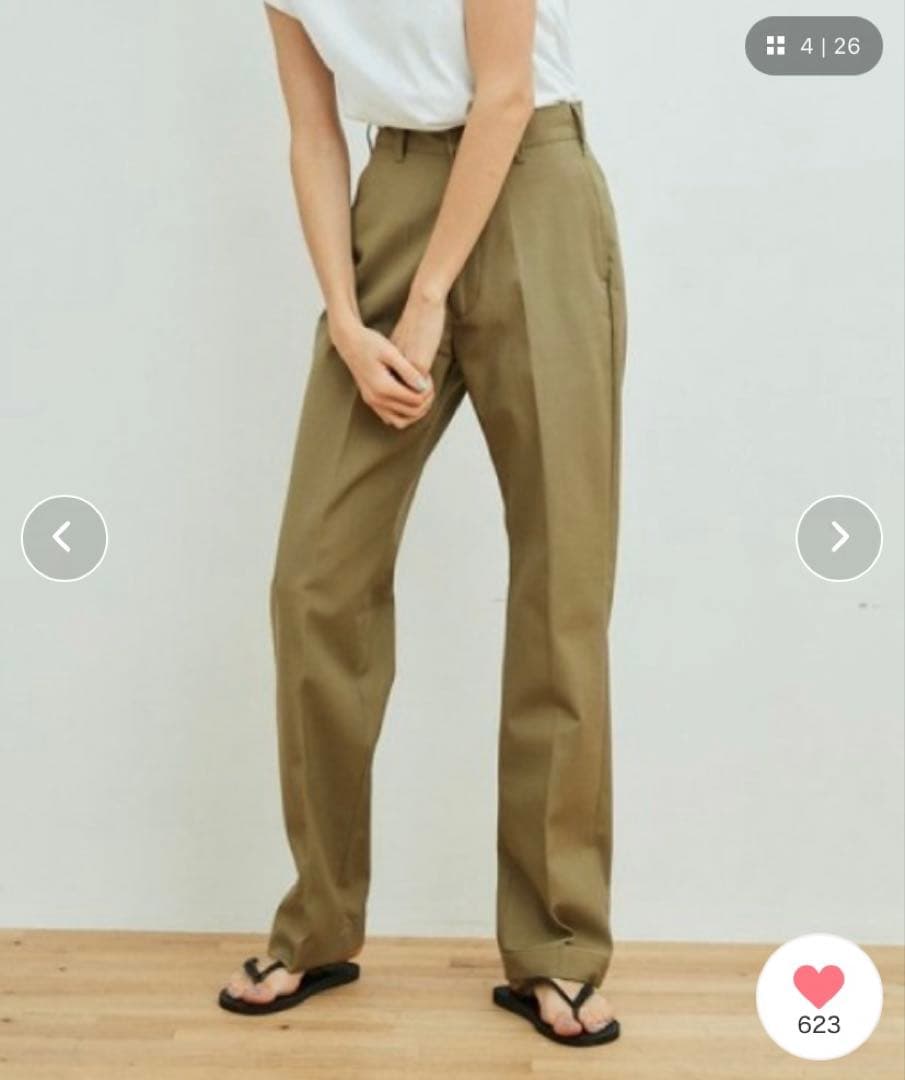Go to the next product image
The width and height of the screenshot is (905, 1080).
click(x=839, y=538)
